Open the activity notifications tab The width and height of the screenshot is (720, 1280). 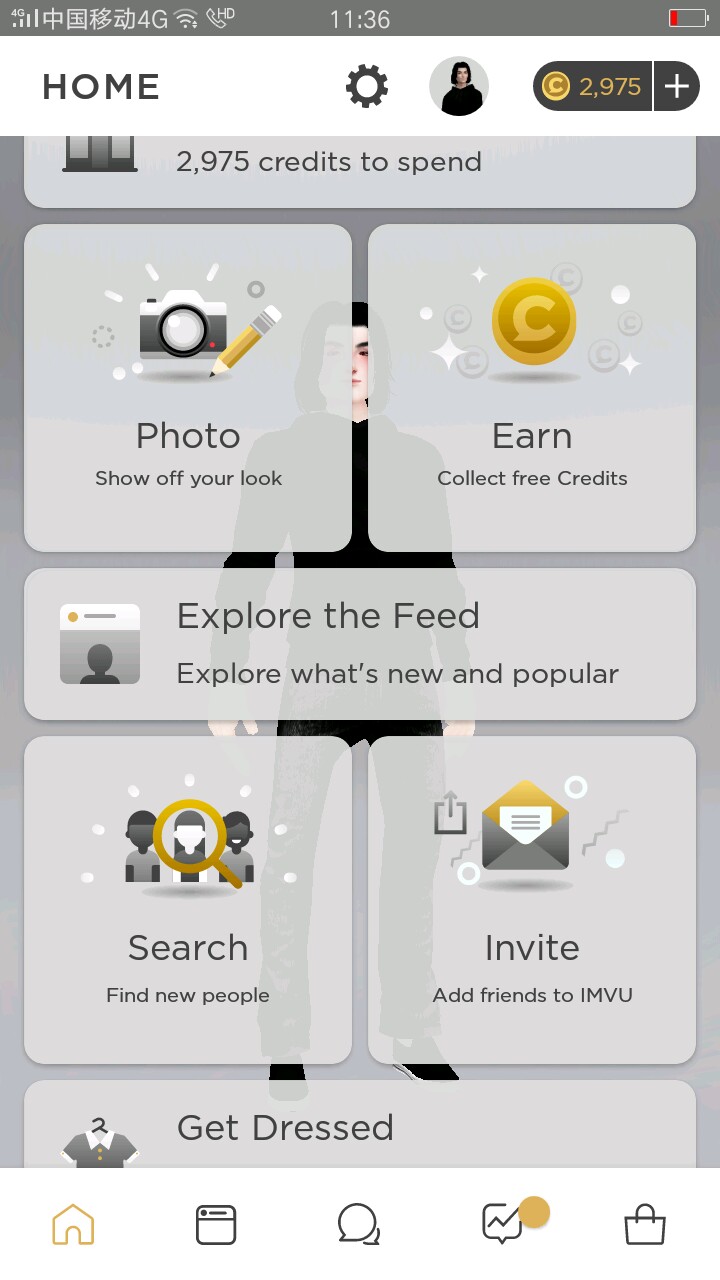[x=503, y=1224]
